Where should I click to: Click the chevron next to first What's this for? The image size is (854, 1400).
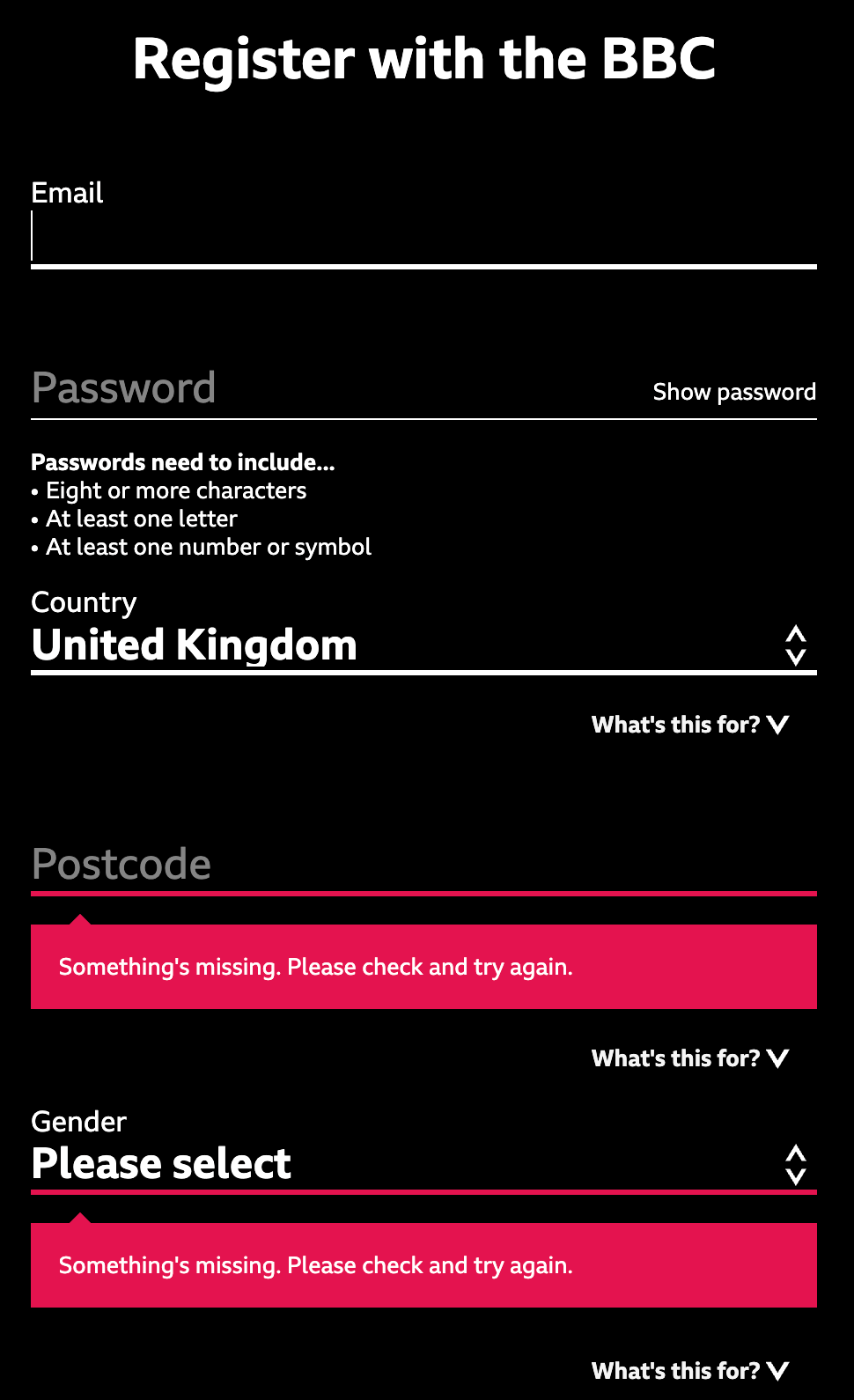[777, 725]
